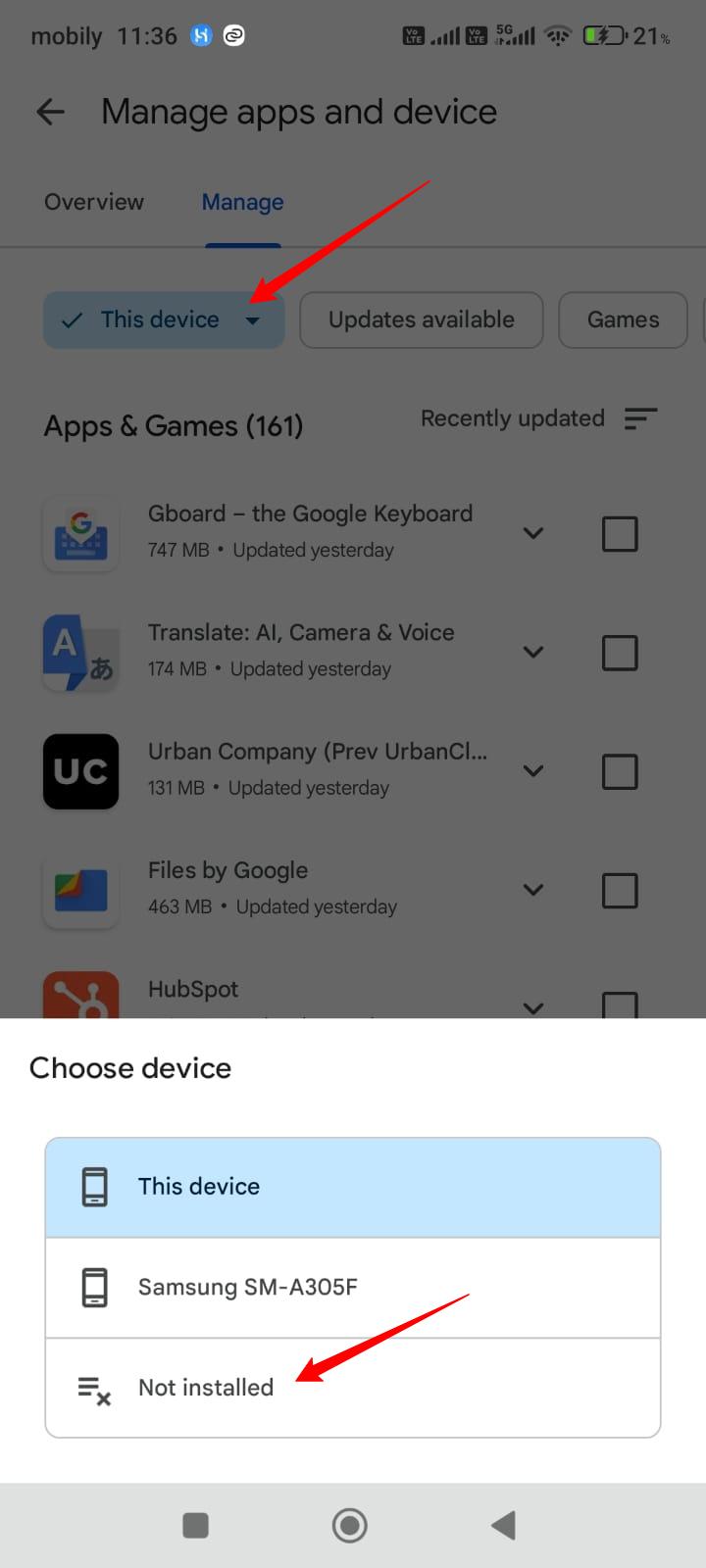Tap the phone icon beside Samsung SM-A305F
The image size is (706, 1568).
94,1287
